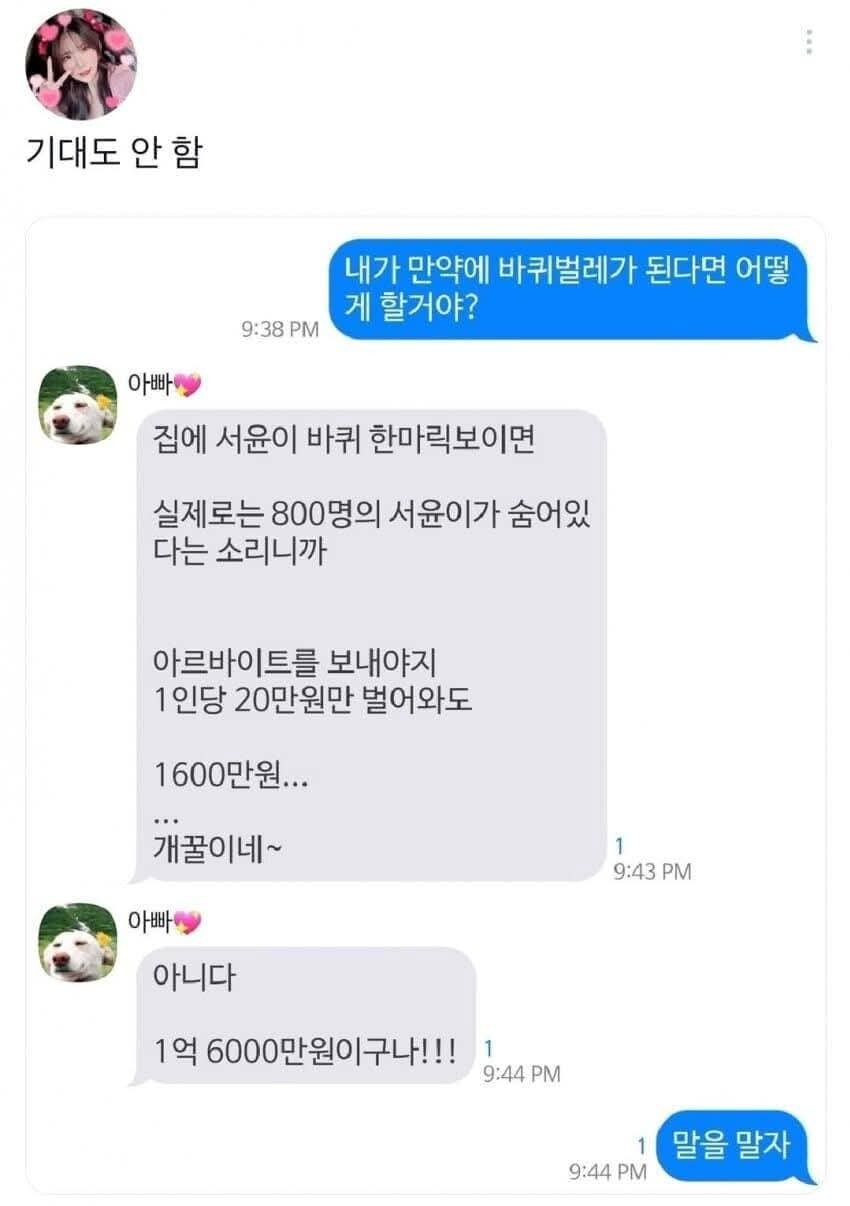Open the post's overflow menu
Image resolution: width=850 pixels, height=1206 pixels.
pyautogui.click(x=808, y=42)
